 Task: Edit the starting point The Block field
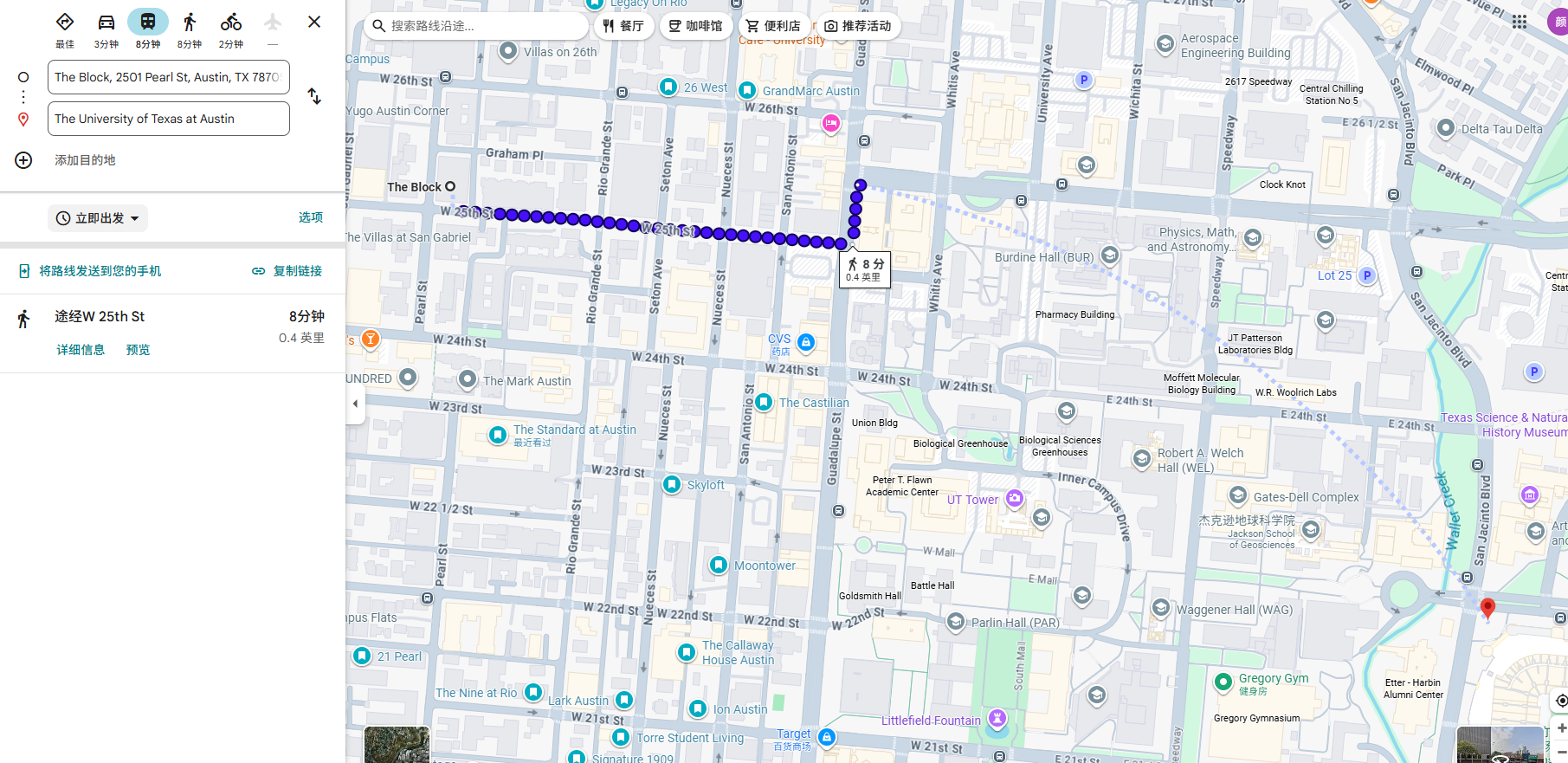pos(168,77)
